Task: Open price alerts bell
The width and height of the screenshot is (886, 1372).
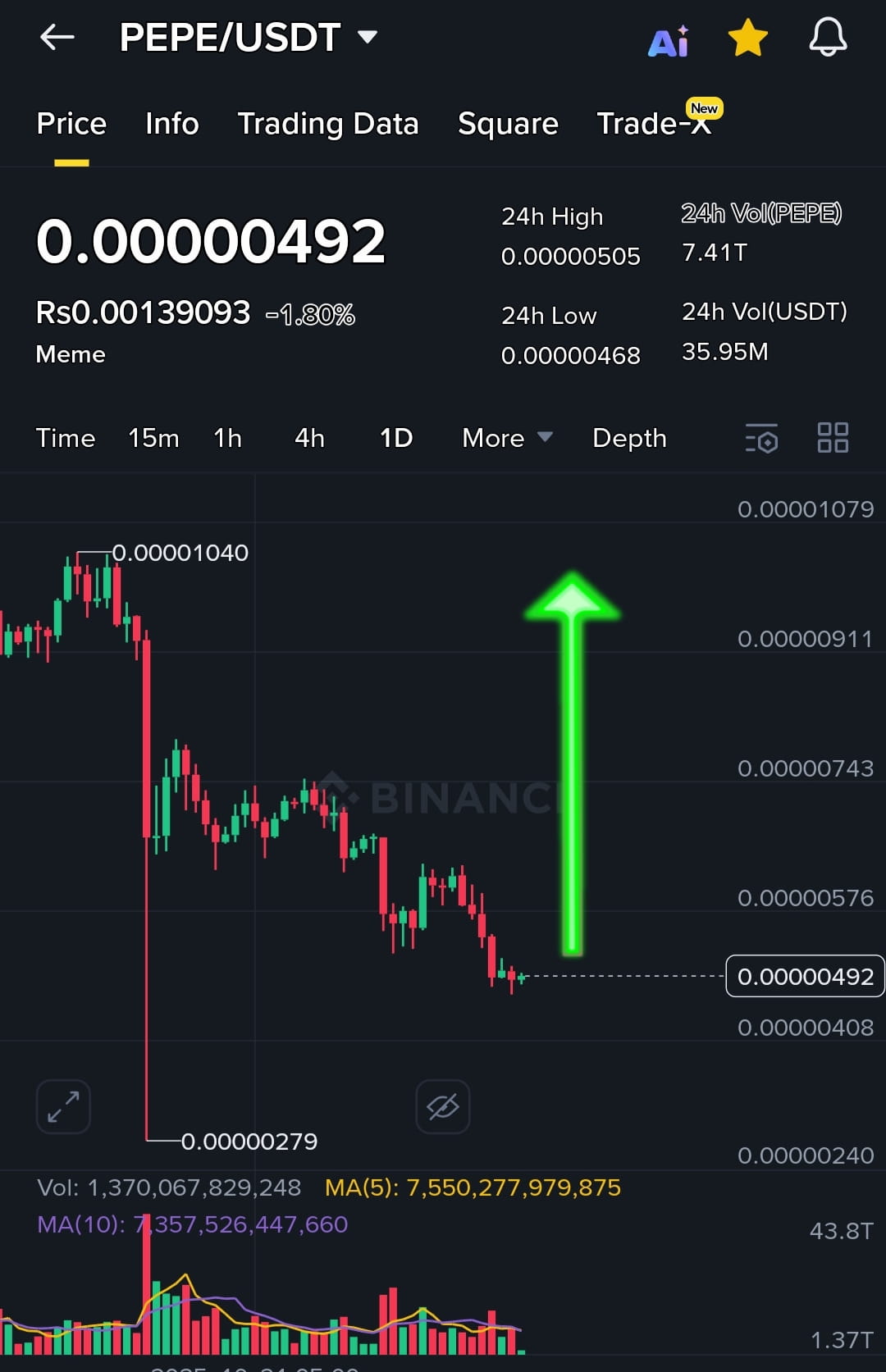Action: [828, 38]
